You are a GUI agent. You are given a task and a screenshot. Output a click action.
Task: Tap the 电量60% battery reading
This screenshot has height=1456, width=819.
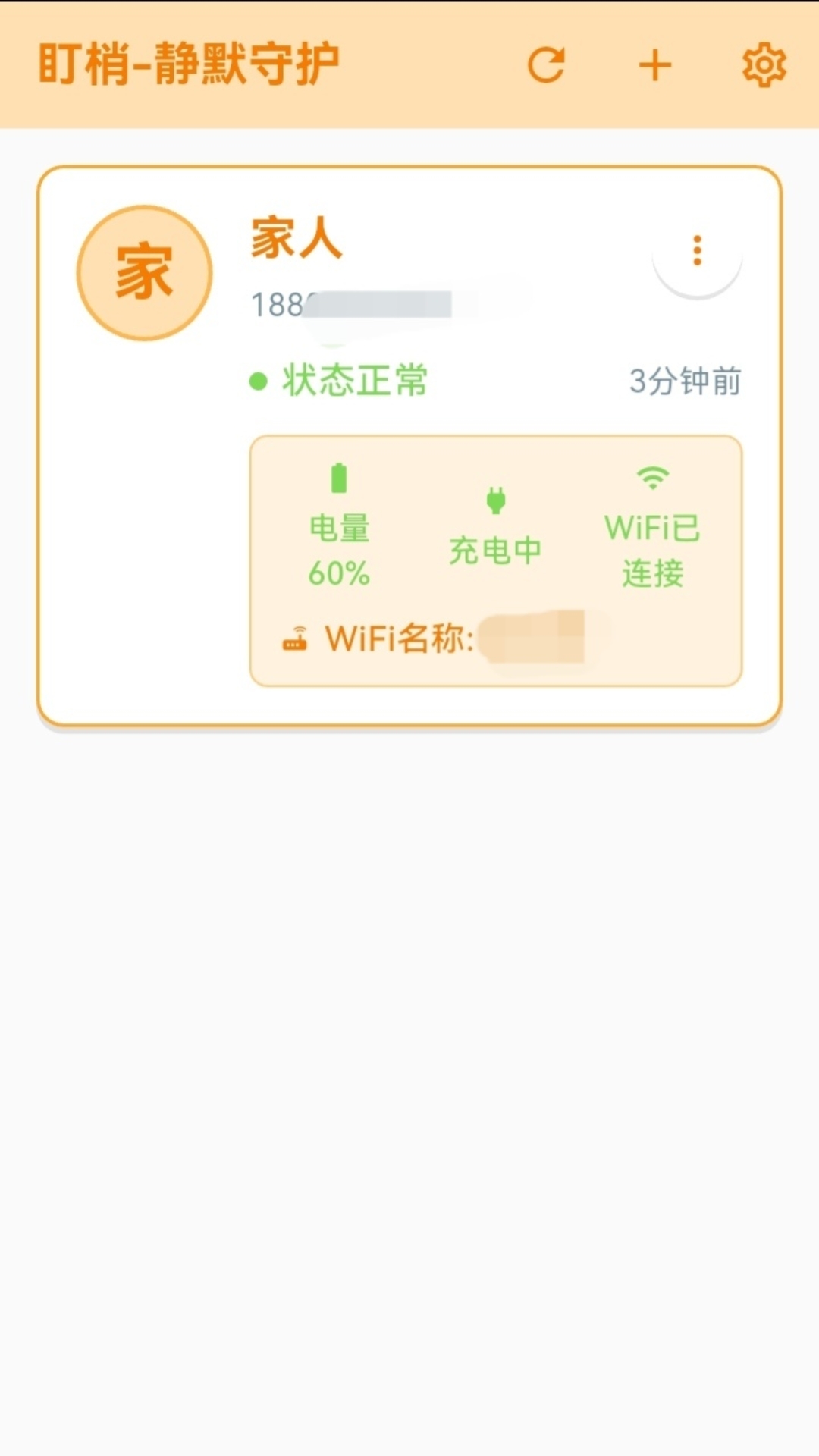340,552
